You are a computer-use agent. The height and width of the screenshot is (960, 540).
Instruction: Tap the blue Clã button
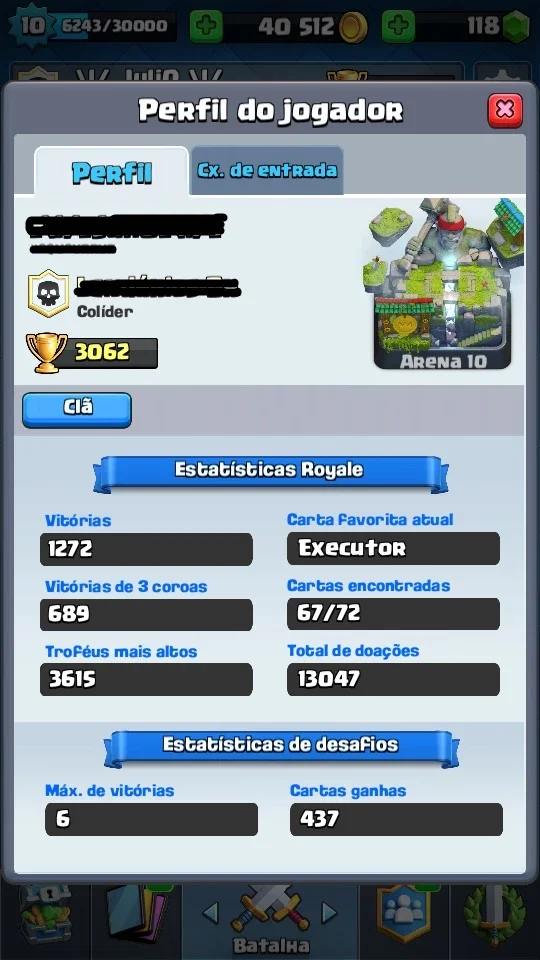pyautogui.click(x=77, y=410)
